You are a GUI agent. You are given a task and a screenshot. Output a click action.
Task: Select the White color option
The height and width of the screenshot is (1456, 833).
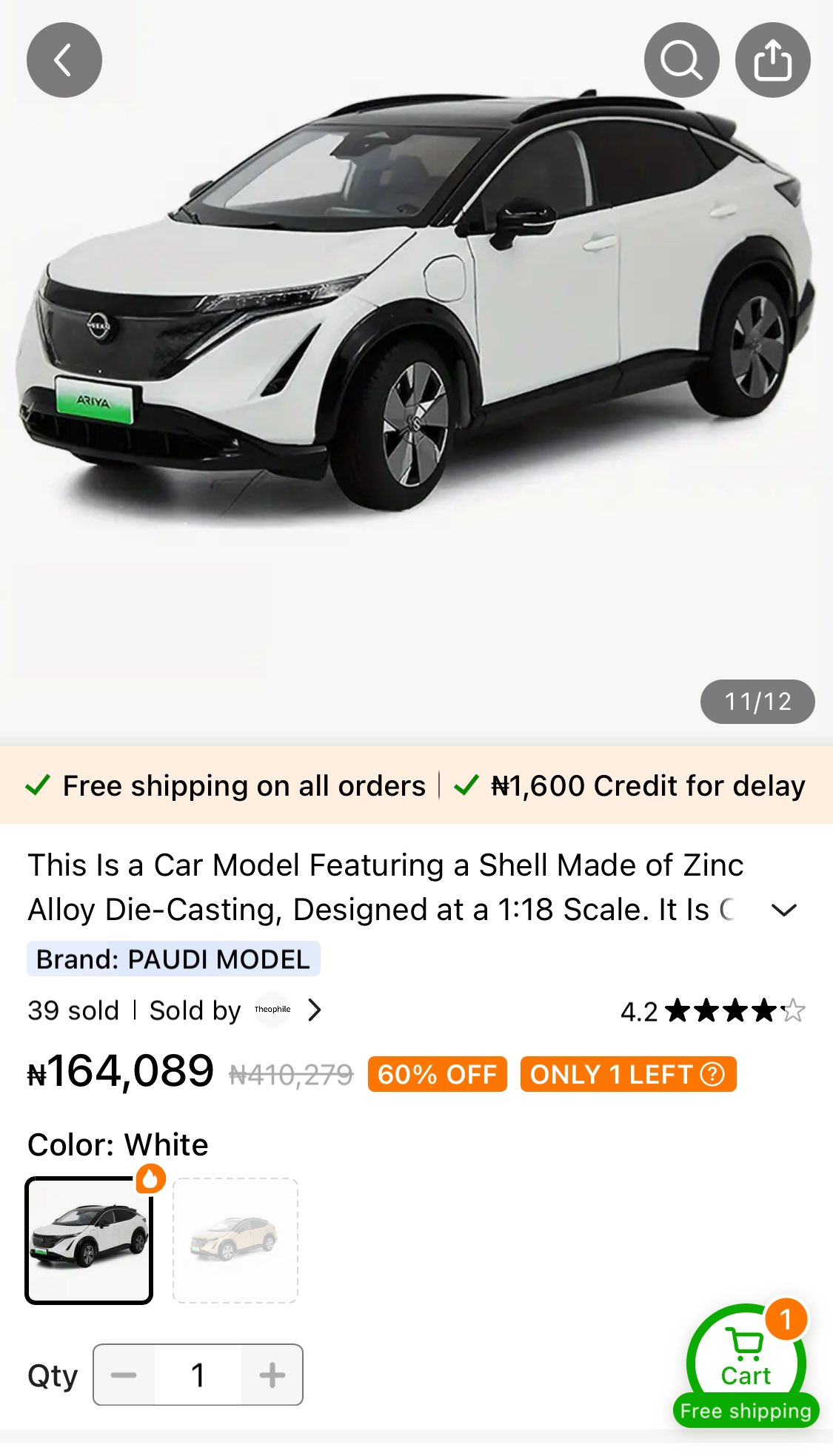click(89, 1241)
